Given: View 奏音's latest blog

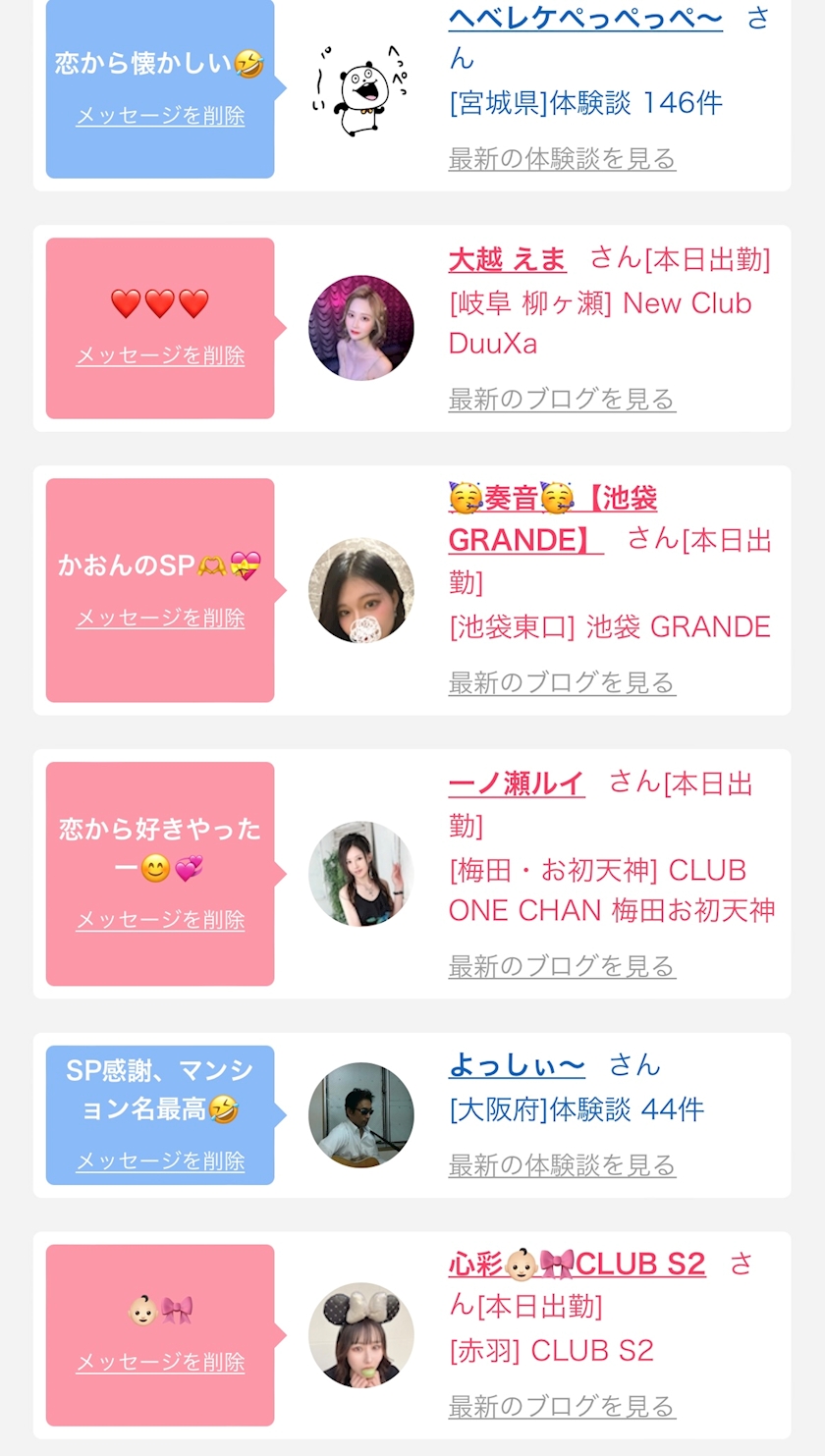Looking at the screenshot, I should coord(562,682).
